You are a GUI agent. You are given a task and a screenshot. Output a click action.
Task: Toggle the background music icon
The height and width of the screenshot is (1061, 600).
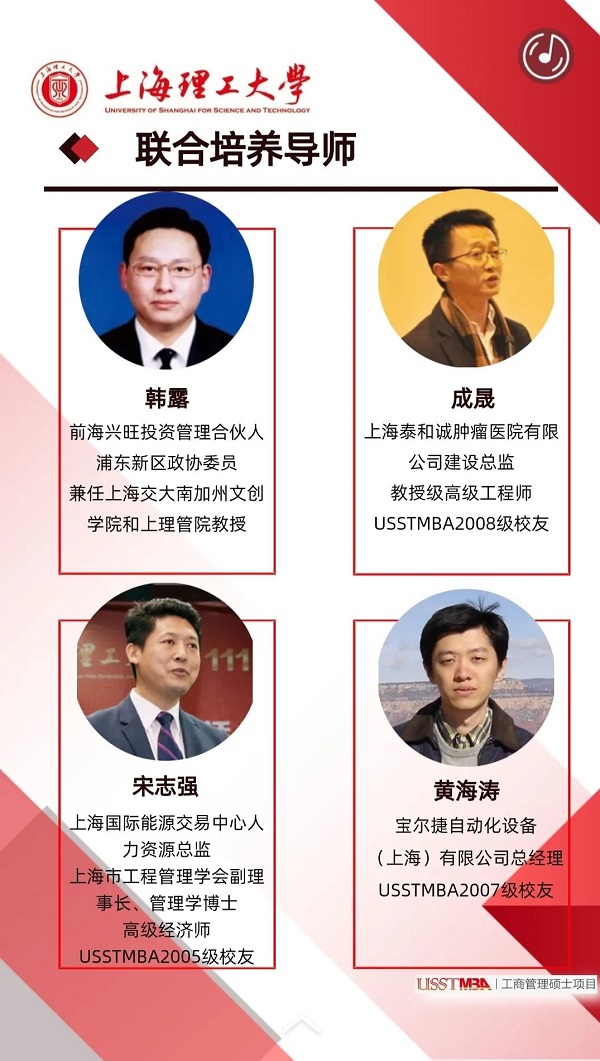pos(546,56)
